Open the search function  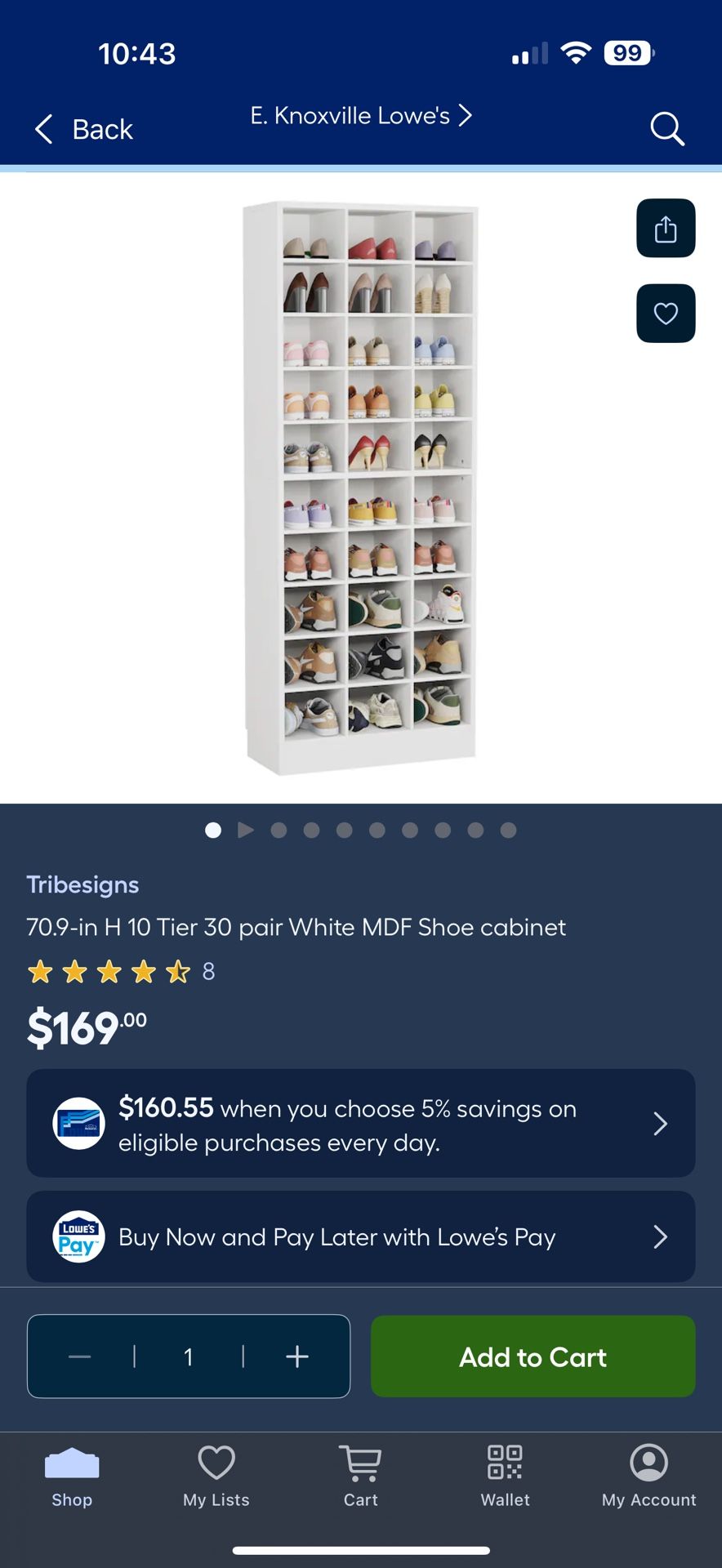pos(667,129)
